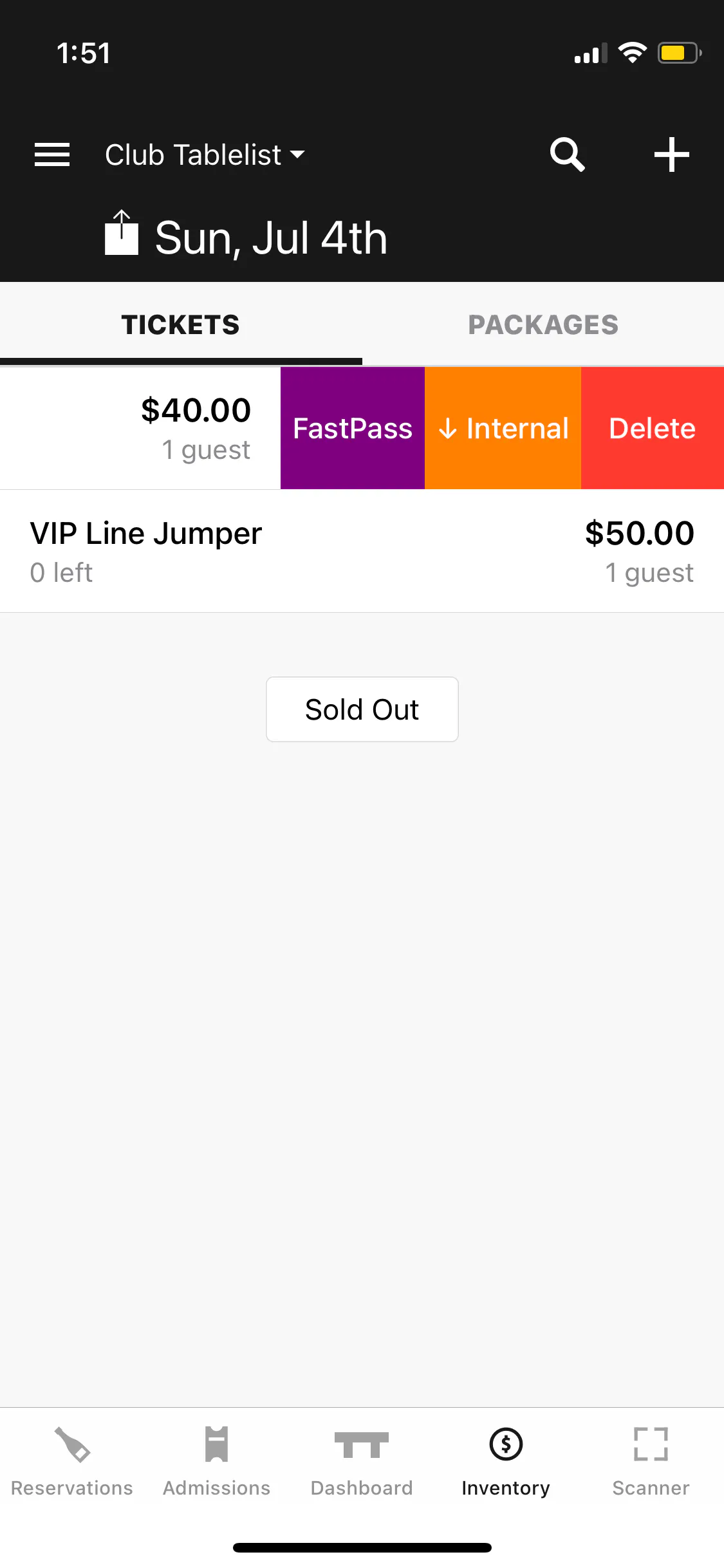The width and height of the screenshot is (724, 1568).
Task: Delete the $40.00 ticket
Action: pyautogui.click(x=652, y=428)
